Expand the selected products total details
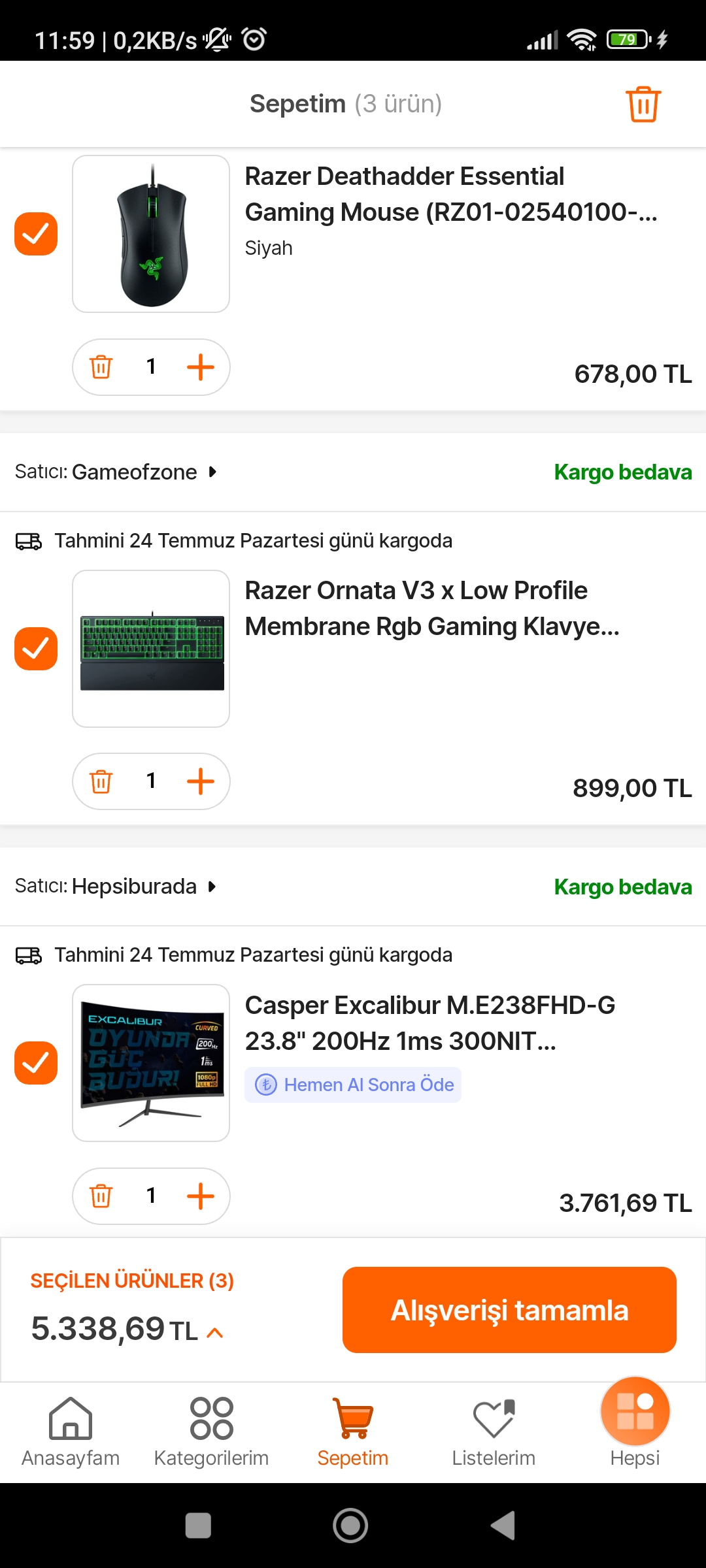 click(x=215, y=1333)
